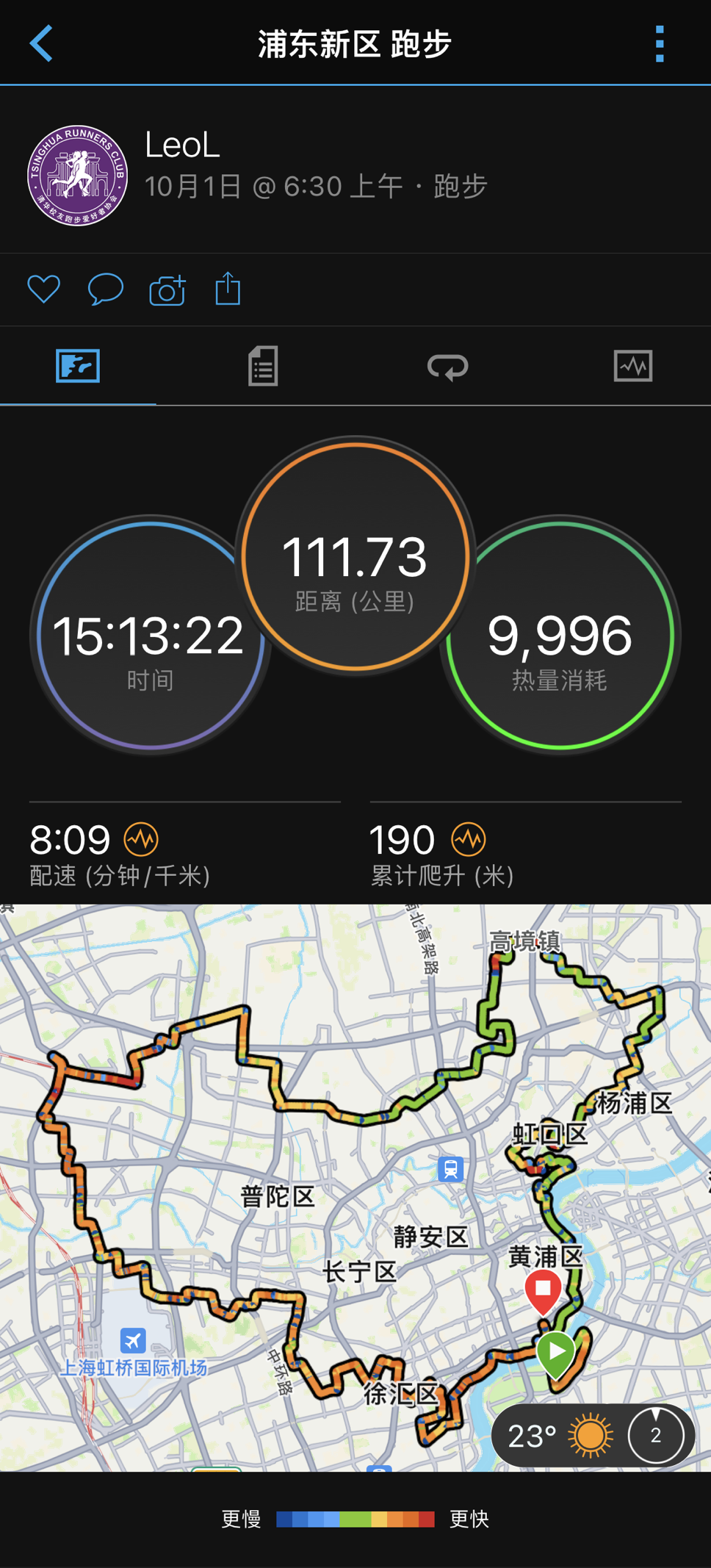Image resolution: width=711 pixels, height=1568 pixels.
Task: Switch to the overview summary tab
Action: point(78,366)
